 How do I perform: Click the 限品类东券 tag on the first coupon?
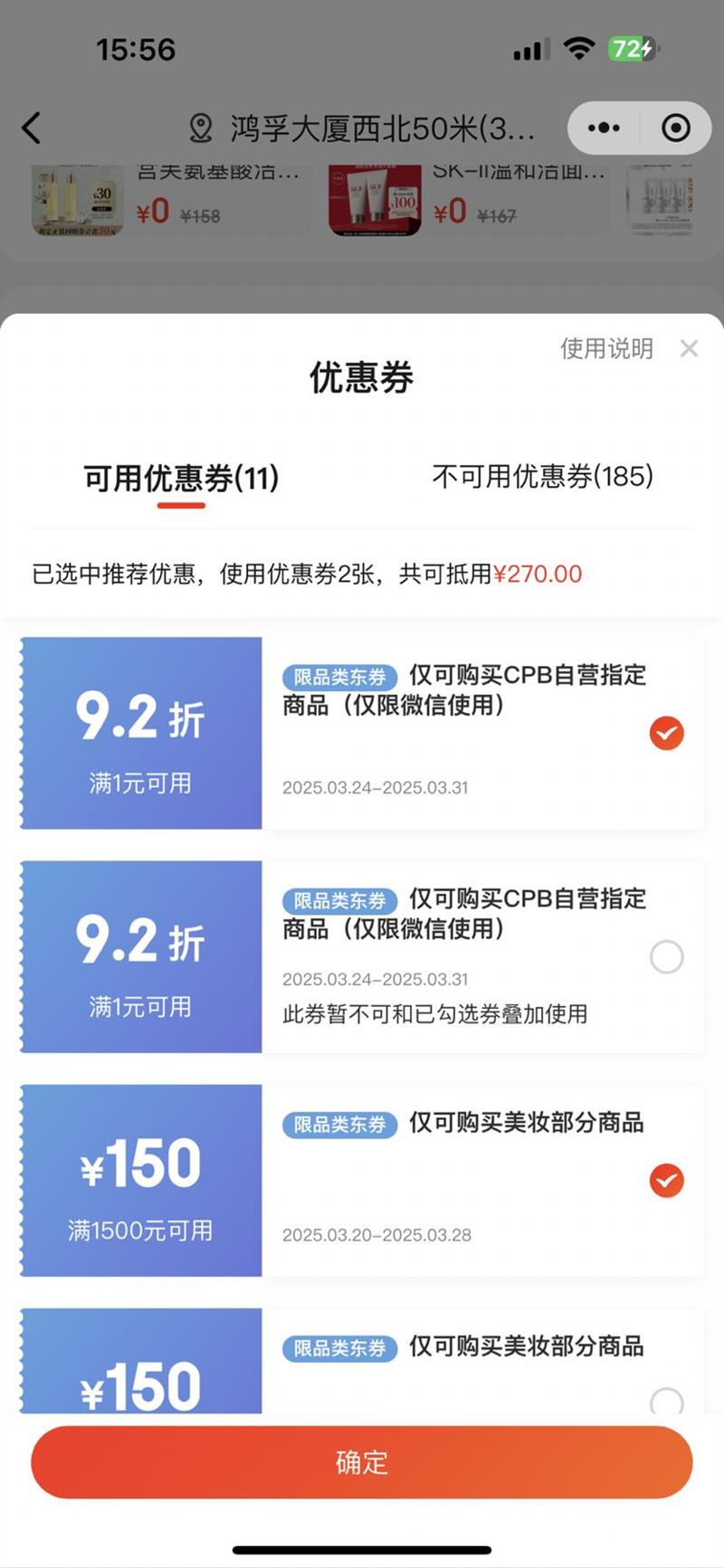339,675
